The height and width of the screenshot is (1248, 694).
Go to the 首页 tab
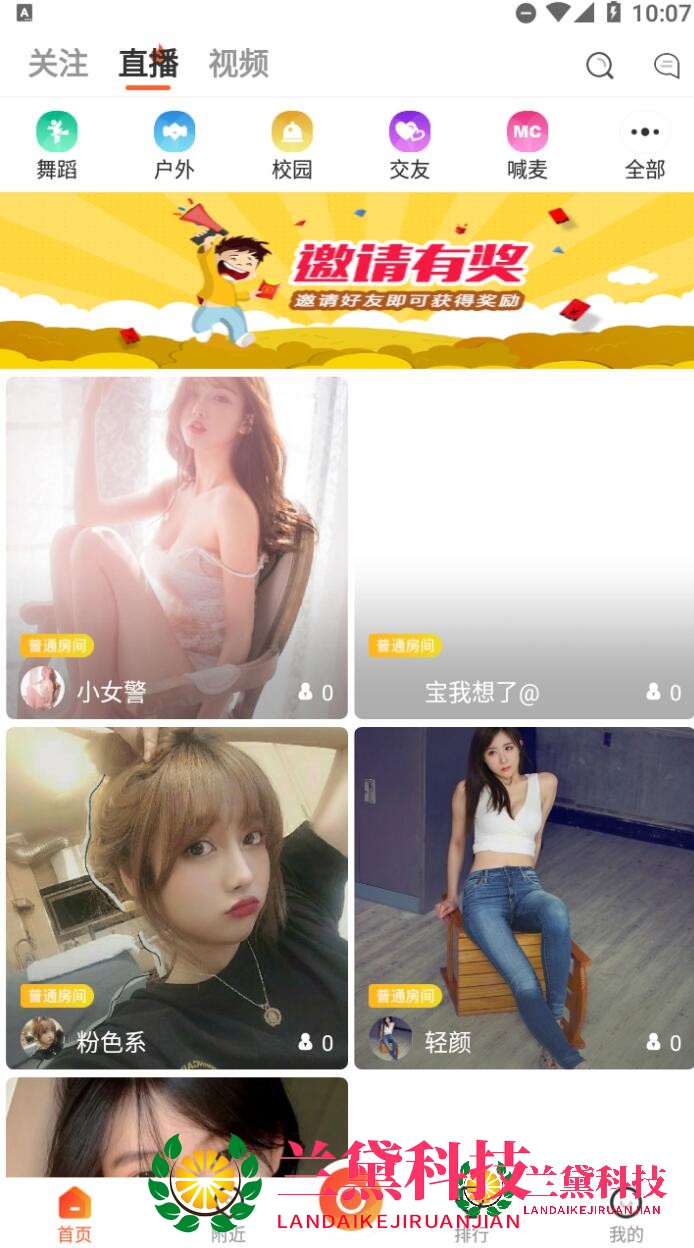[74, 1214]
